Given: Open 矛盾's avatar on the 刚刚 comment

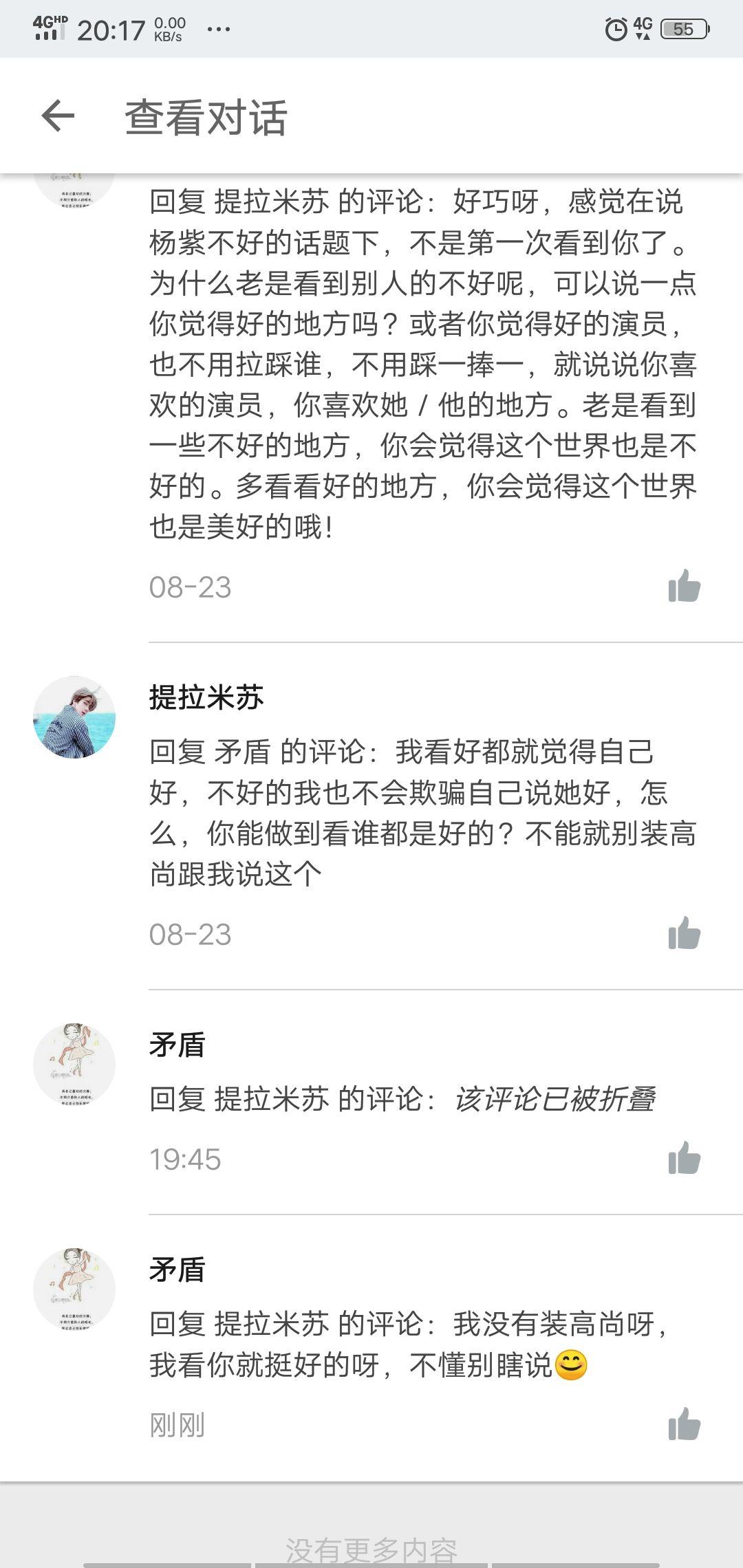Looking at the screenshot, I should [74, 1289].
